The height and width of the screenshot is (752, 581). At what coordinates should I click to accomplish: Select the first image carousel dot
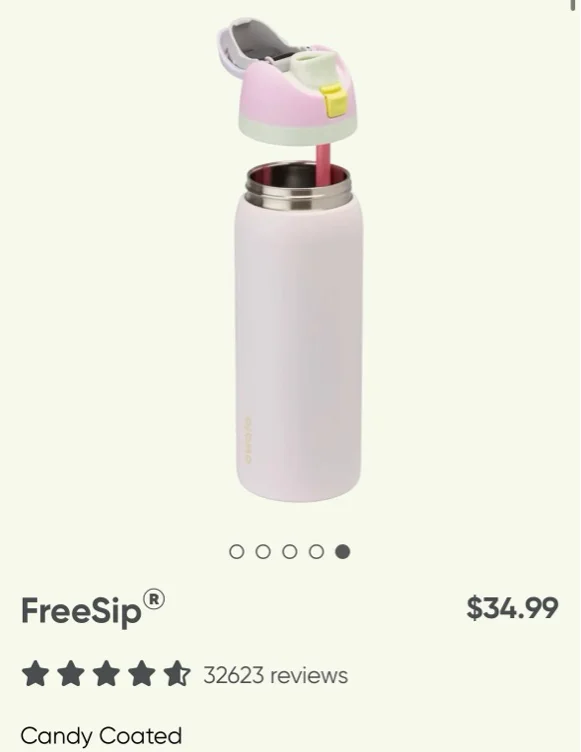(x=236, y=552)
